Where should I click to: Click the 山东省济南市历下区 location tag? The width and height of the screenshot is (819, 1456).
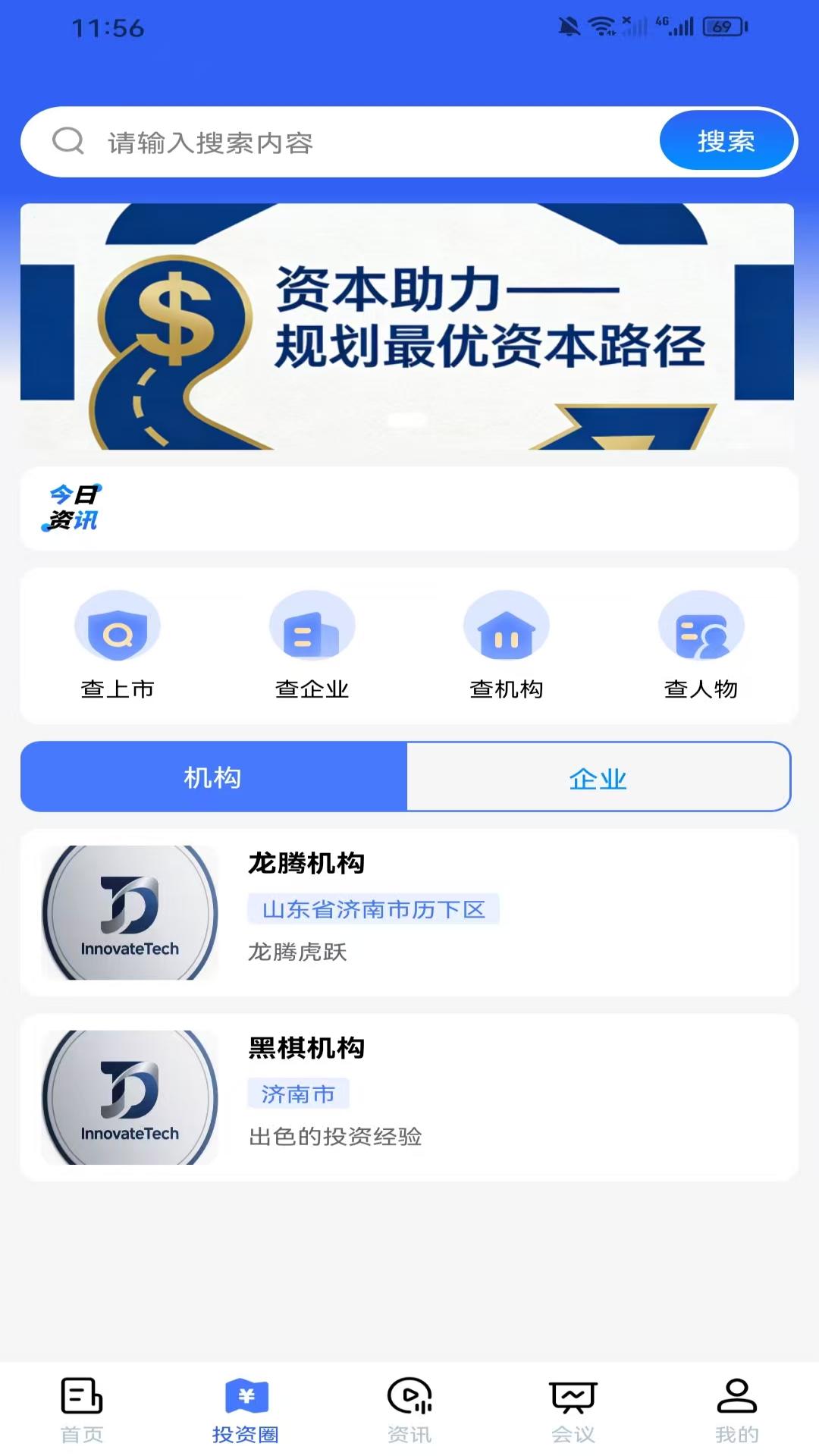pyautogui.click(x=372, y=911)
